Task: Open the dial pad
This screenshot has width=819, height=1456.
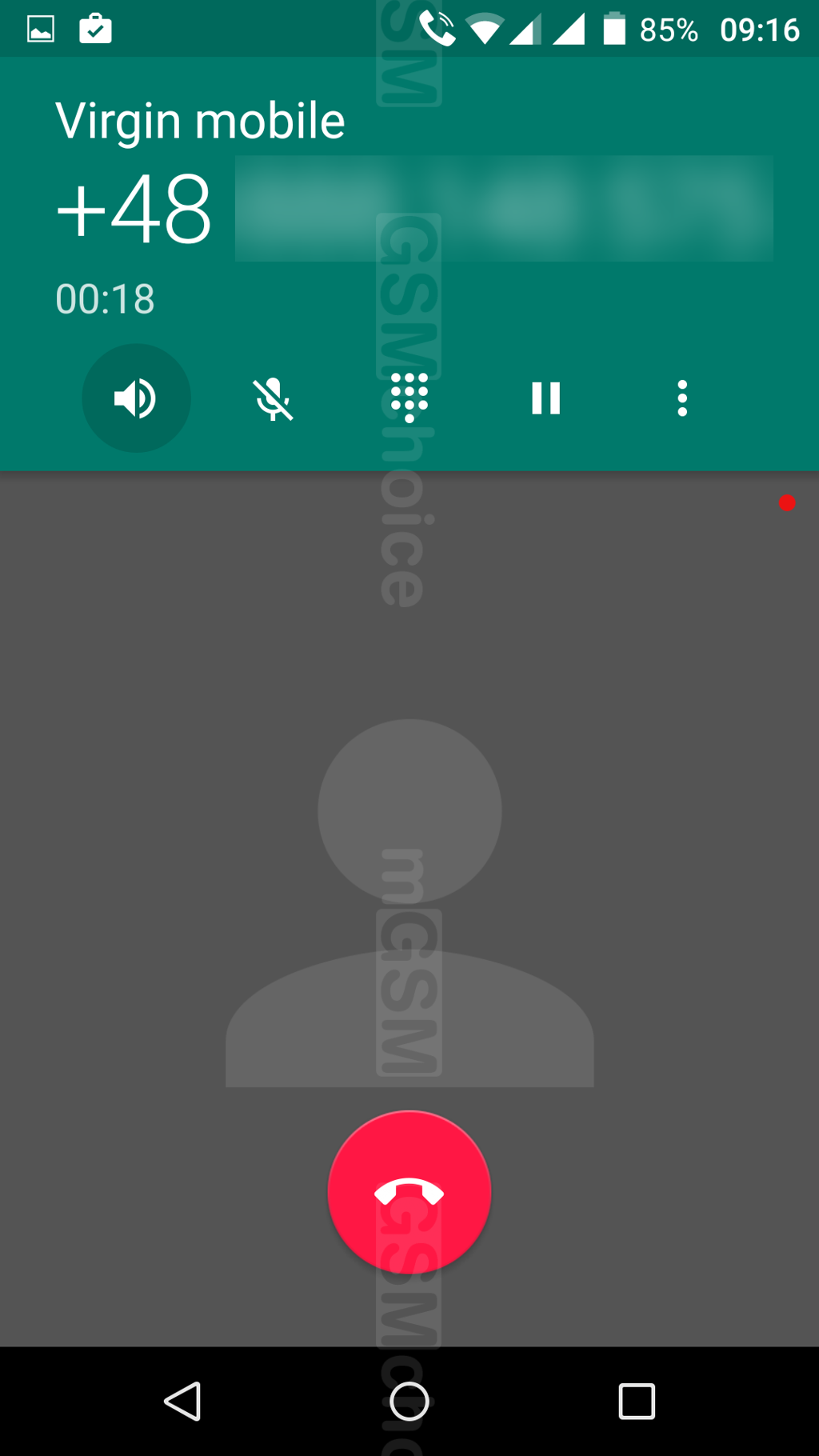Action: click(409, 398)
